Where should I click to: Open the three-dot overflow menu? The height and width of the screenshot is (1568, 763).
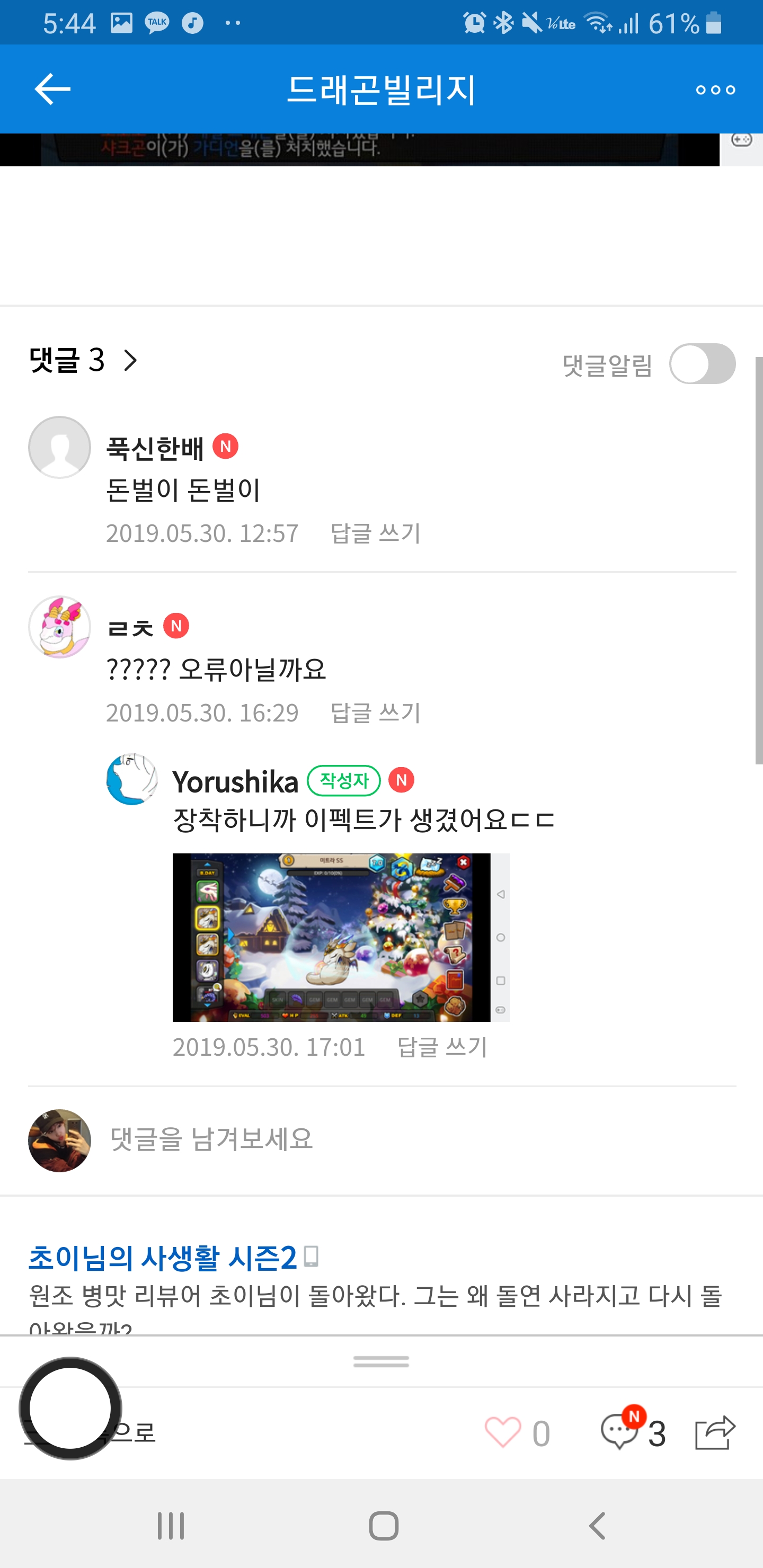[715, 90]
